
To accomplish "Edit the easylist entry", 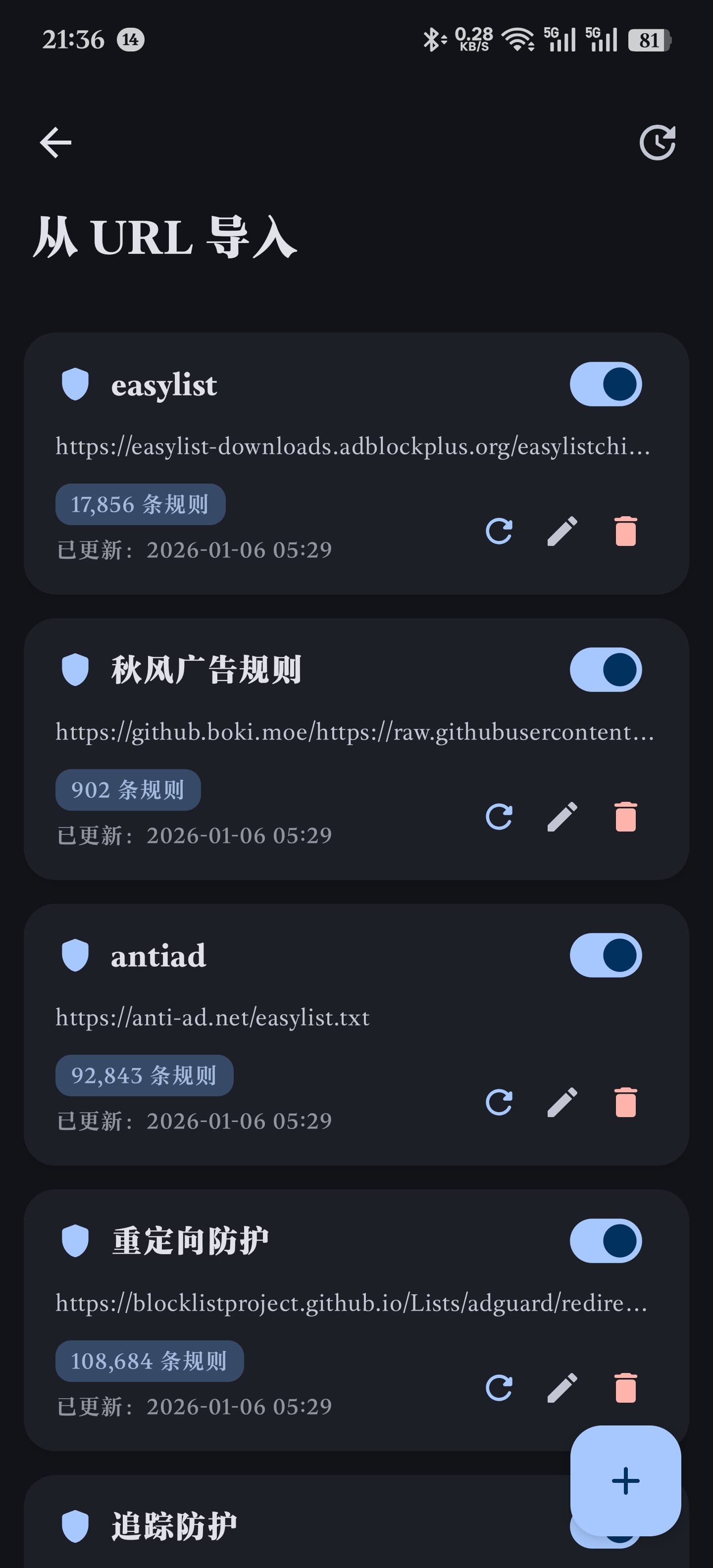I will tap(562, 532).
